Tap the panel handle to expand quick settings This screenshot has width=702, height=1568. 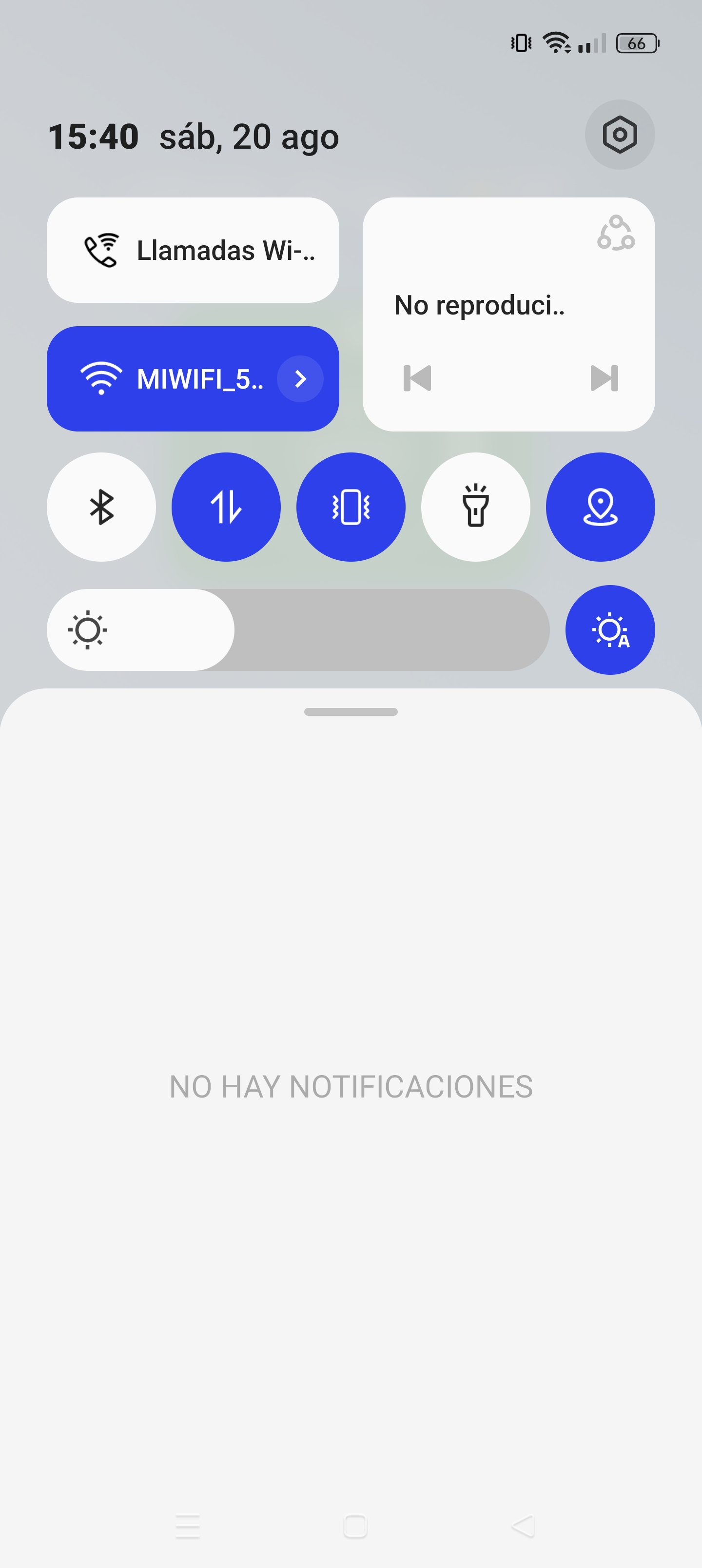(351, 711)
